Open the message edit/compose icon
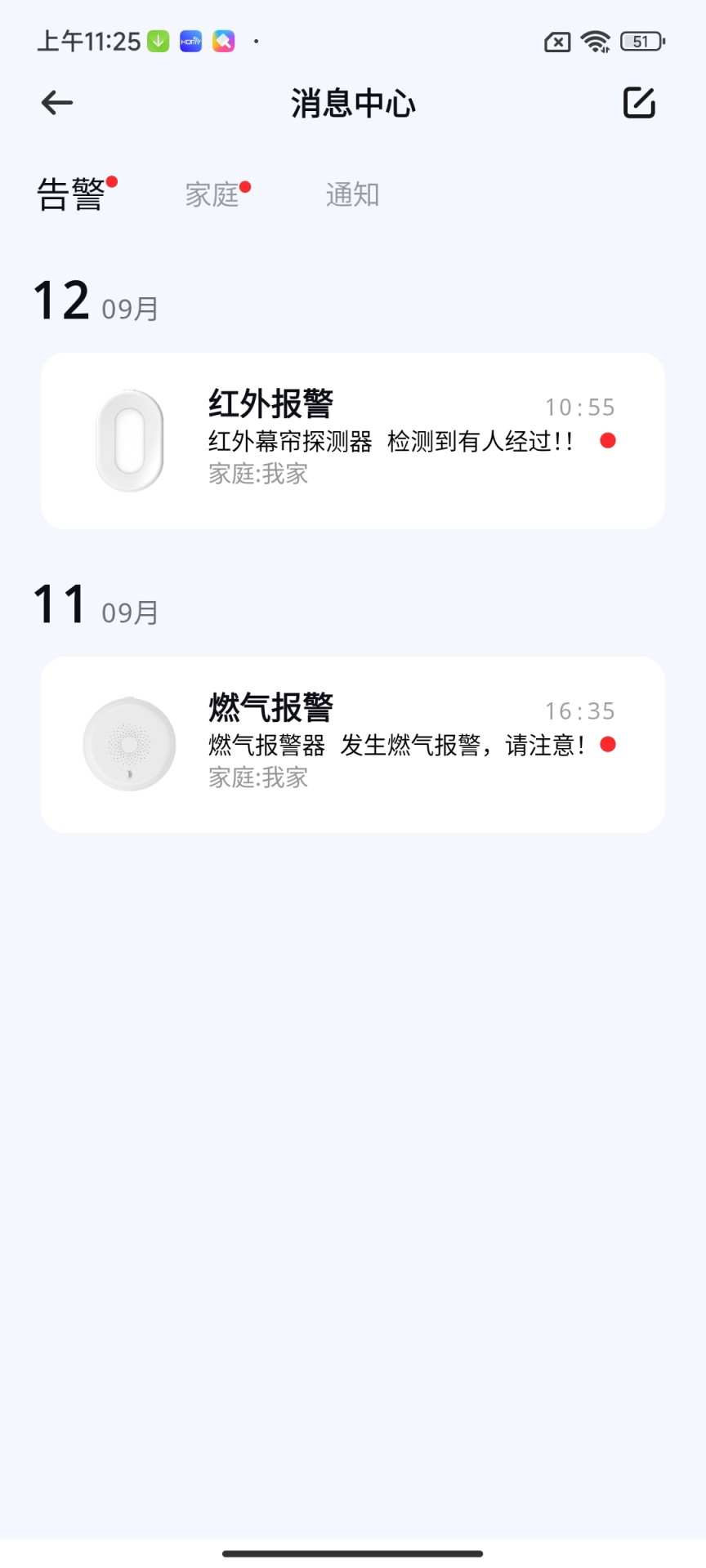This screenshot has width=706, height=1568. point(638,103)
